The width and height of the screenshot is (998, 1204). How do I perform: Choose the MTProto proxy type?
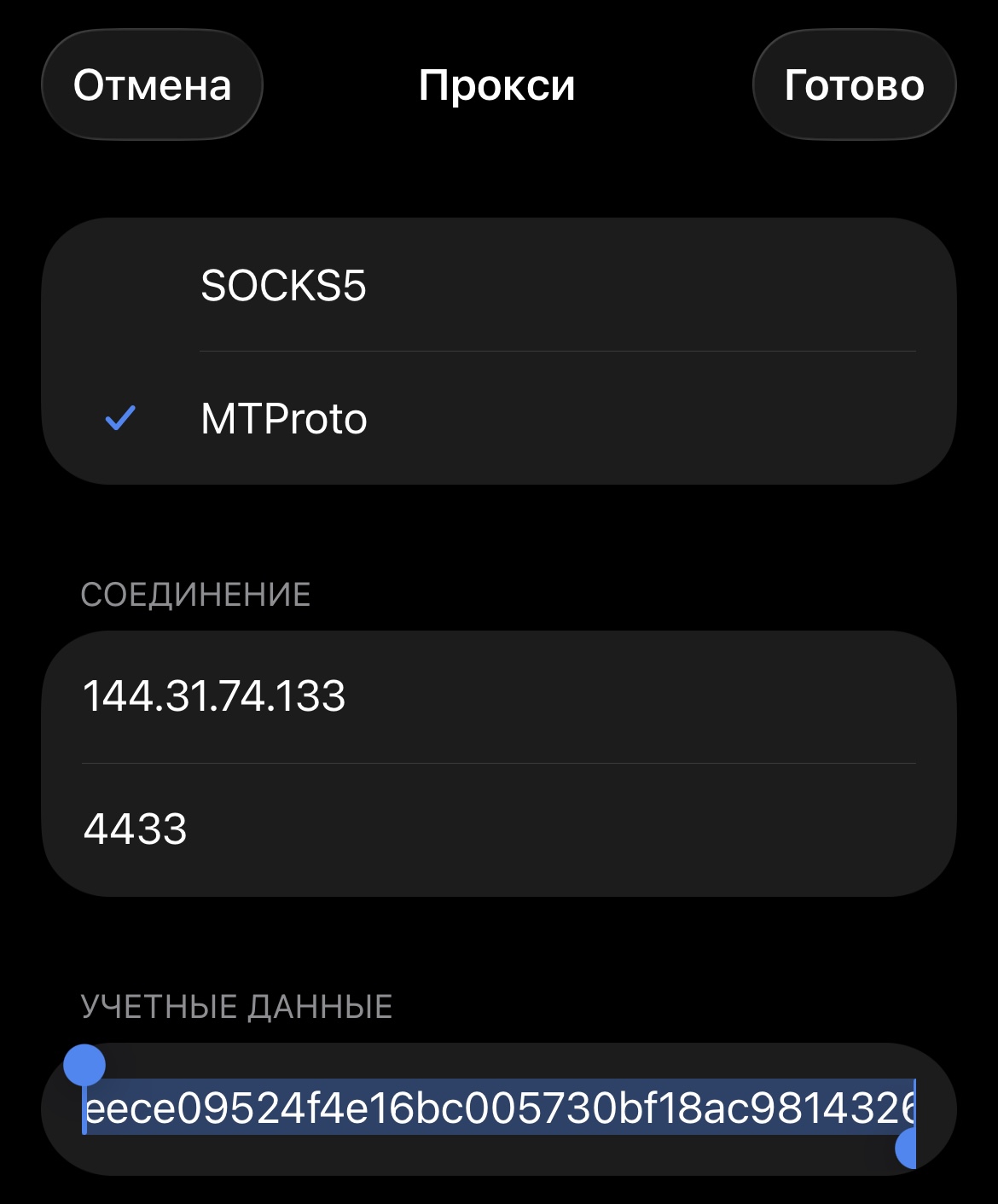[x=498, y=419]
